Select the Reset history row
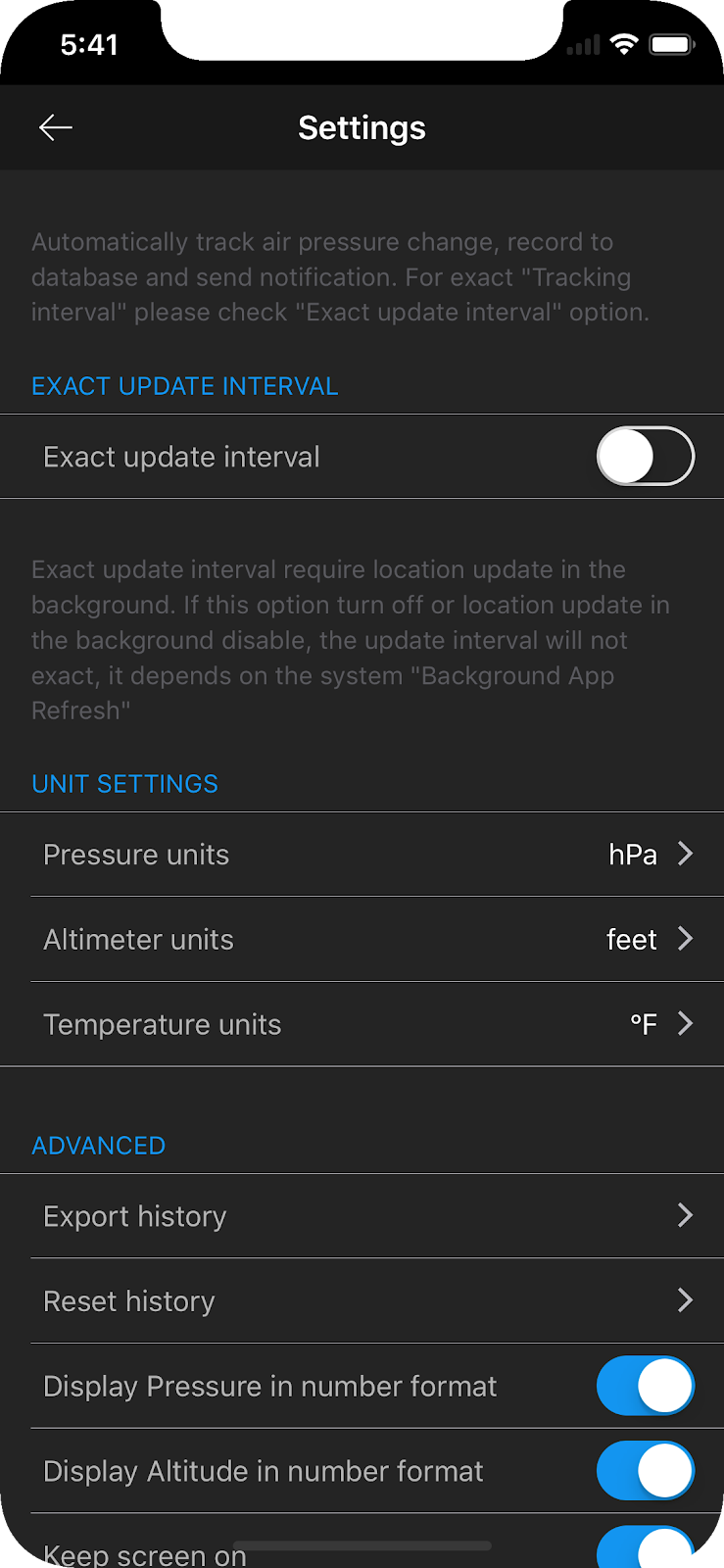The height and width of the screenshot is (1568, 724). pos(362,1301)
